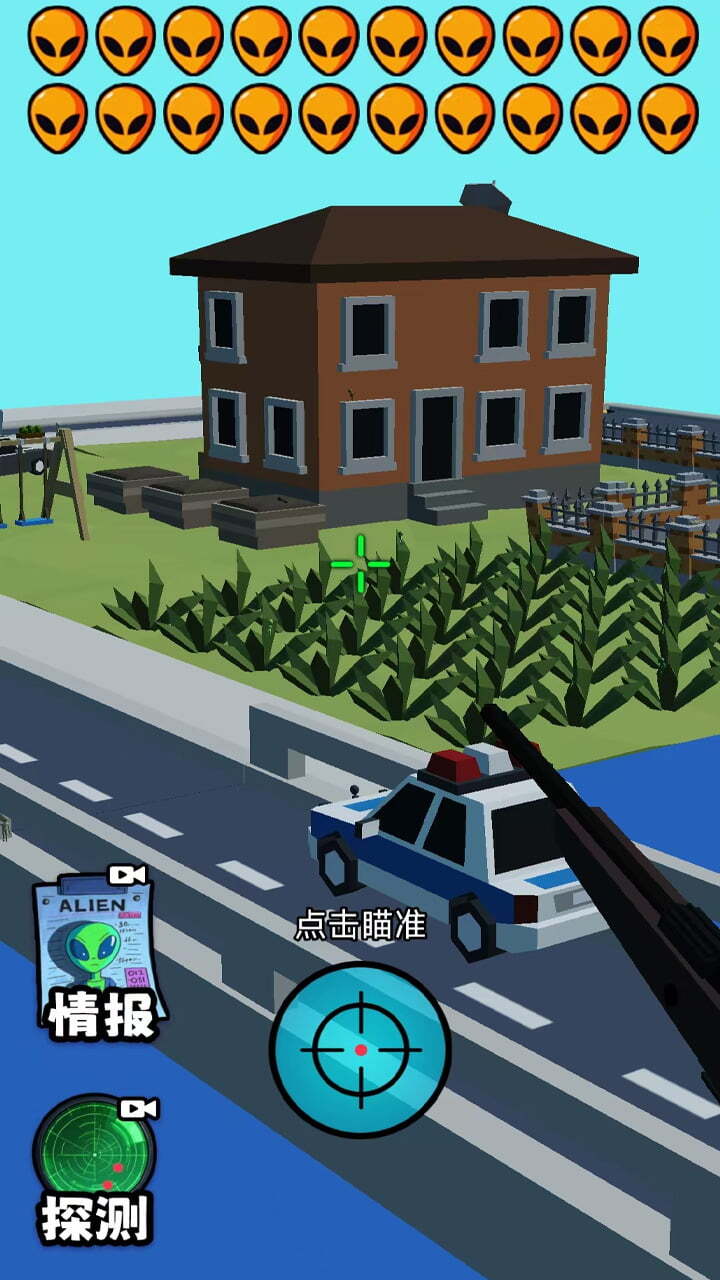Tap the crosshair aim button

pyautogui.click(x=360, y=1049)
